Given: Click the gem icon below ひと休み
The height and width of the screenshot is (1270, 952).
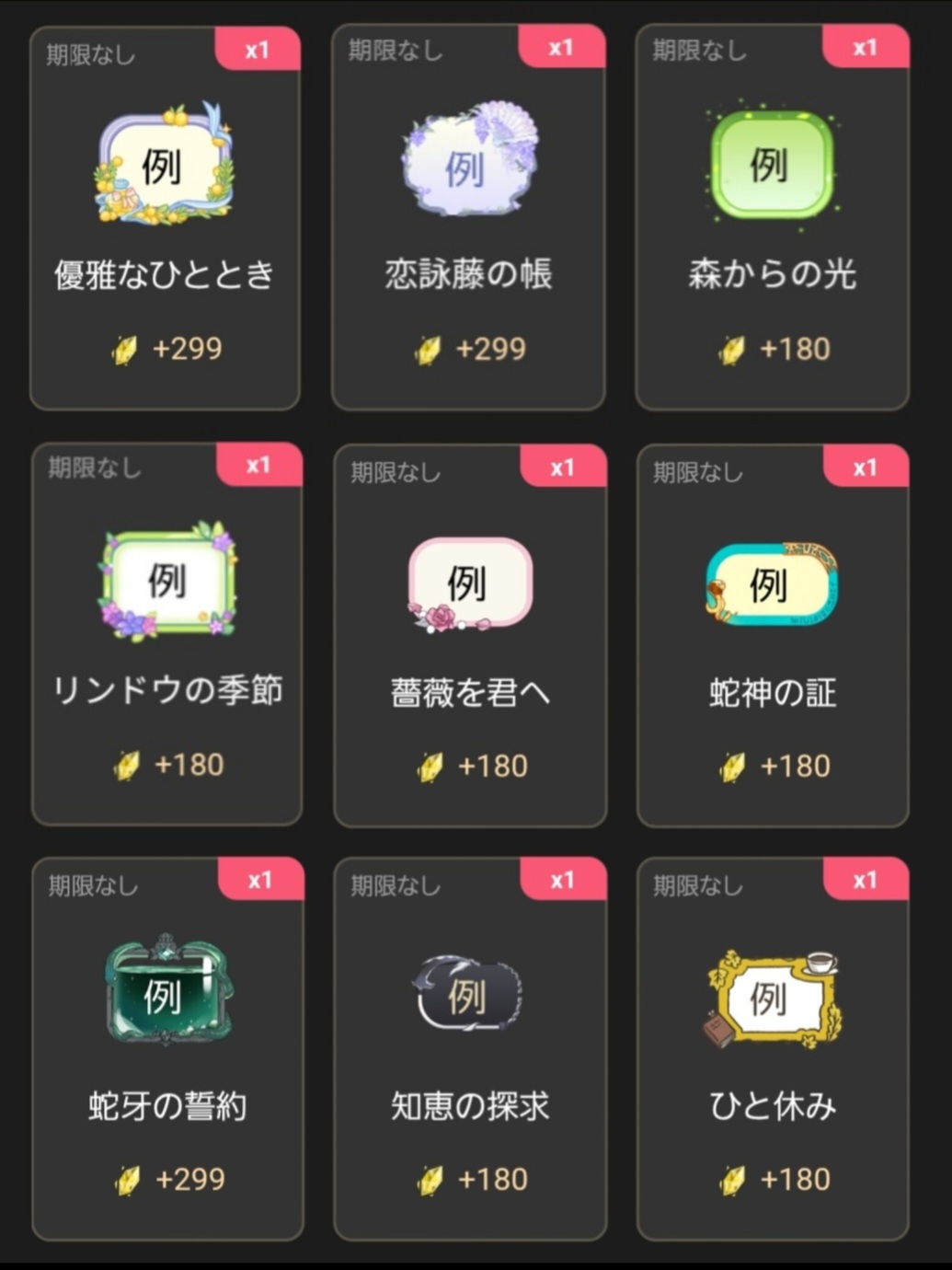Looking at the screenshot, I should tap(731, 1180).
